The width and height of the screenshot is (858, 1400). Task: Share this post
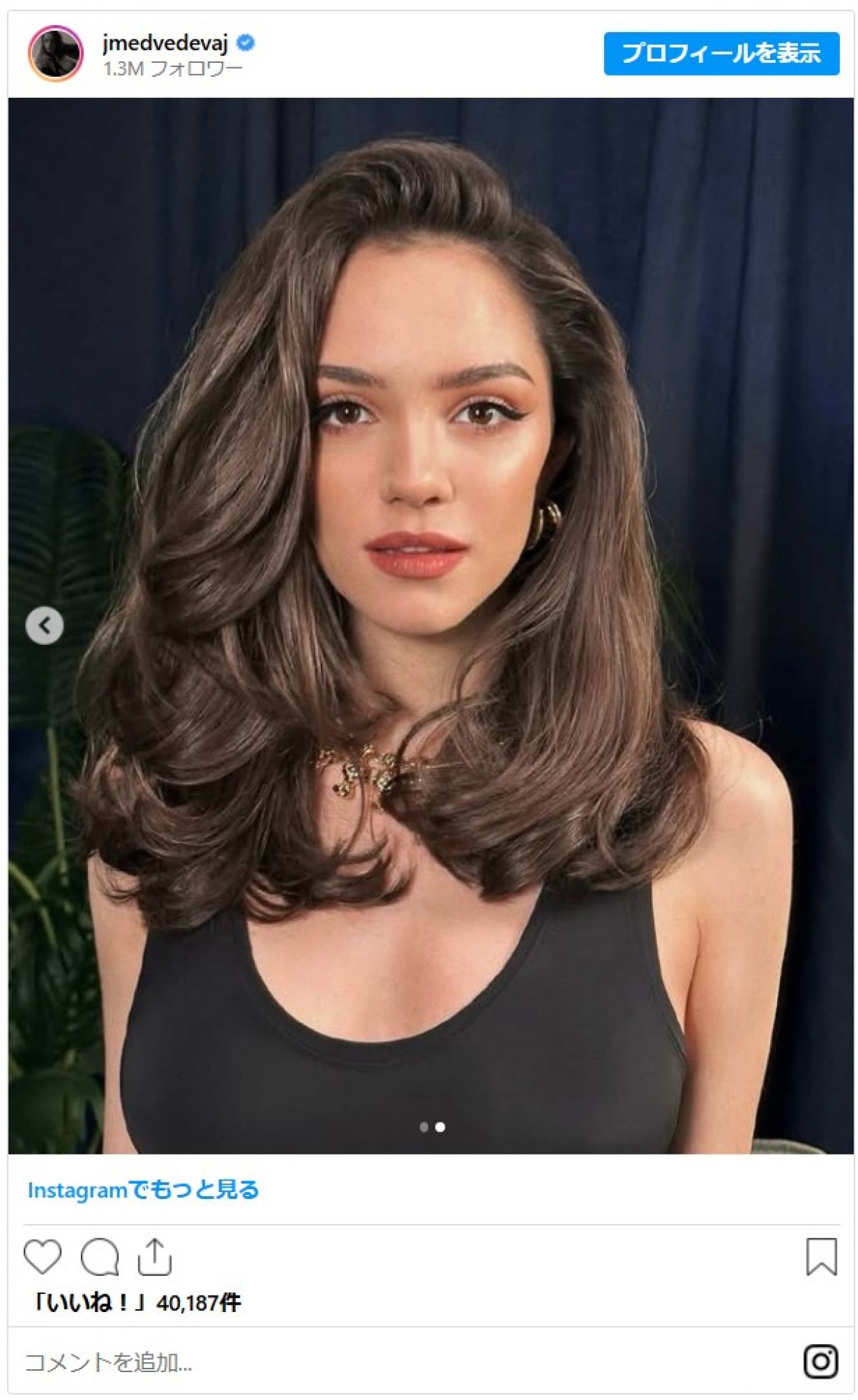pyautogui.click(x=154, y=1256)
